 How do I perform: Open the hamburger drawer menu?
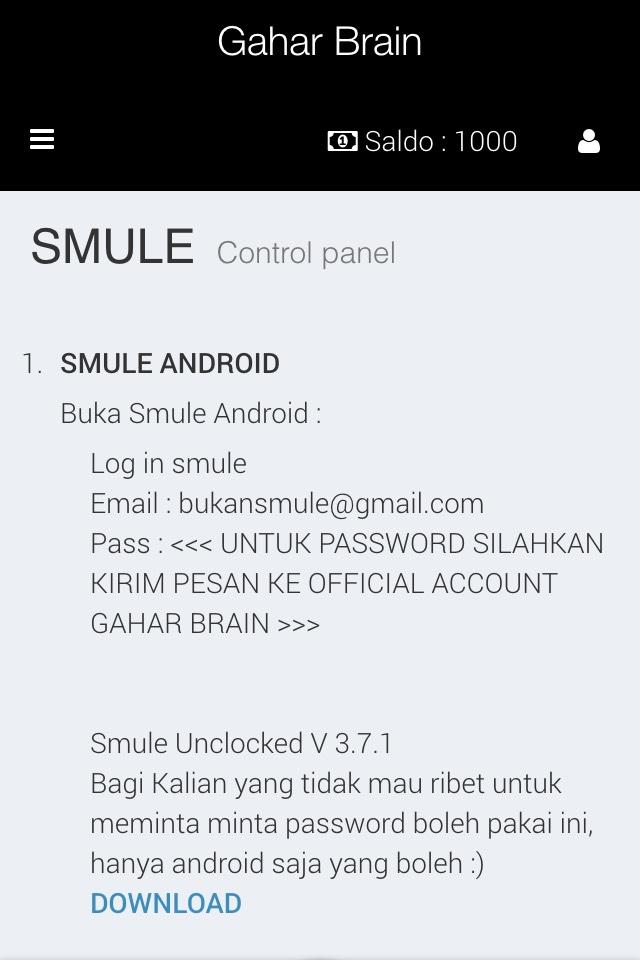click(42, 140)
